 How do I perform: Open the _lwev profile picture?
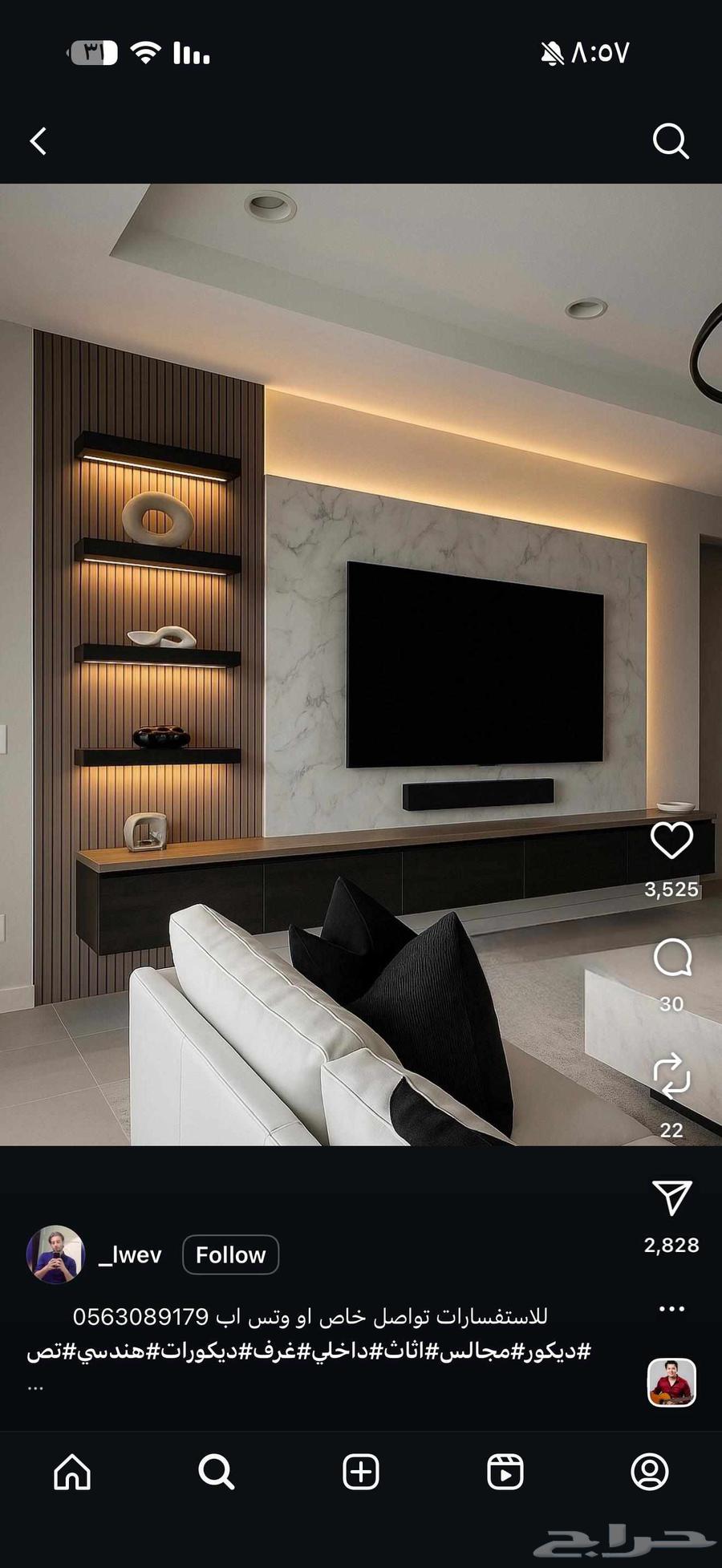point(55,1254)
